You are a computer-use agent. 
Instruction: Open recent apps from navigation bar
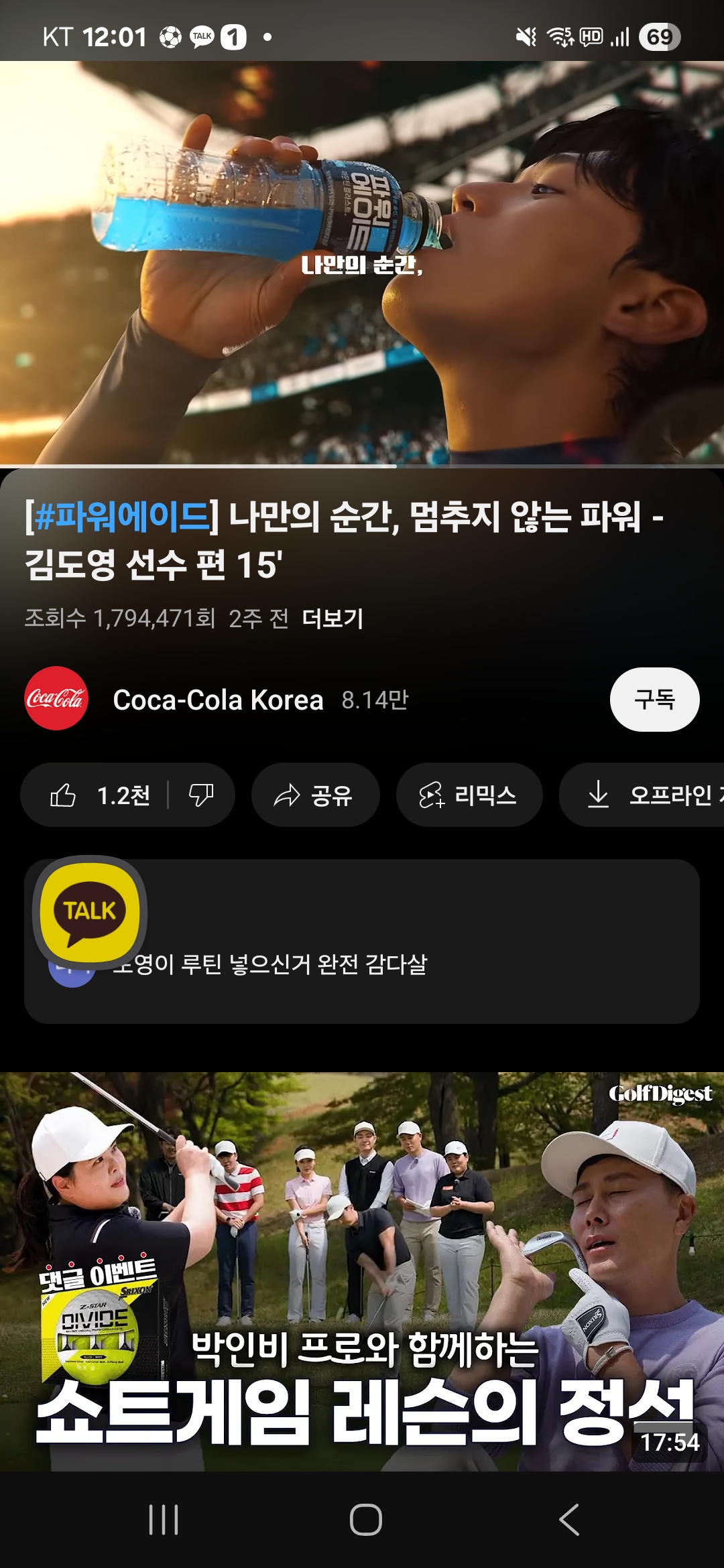[x=164, y=1519]
